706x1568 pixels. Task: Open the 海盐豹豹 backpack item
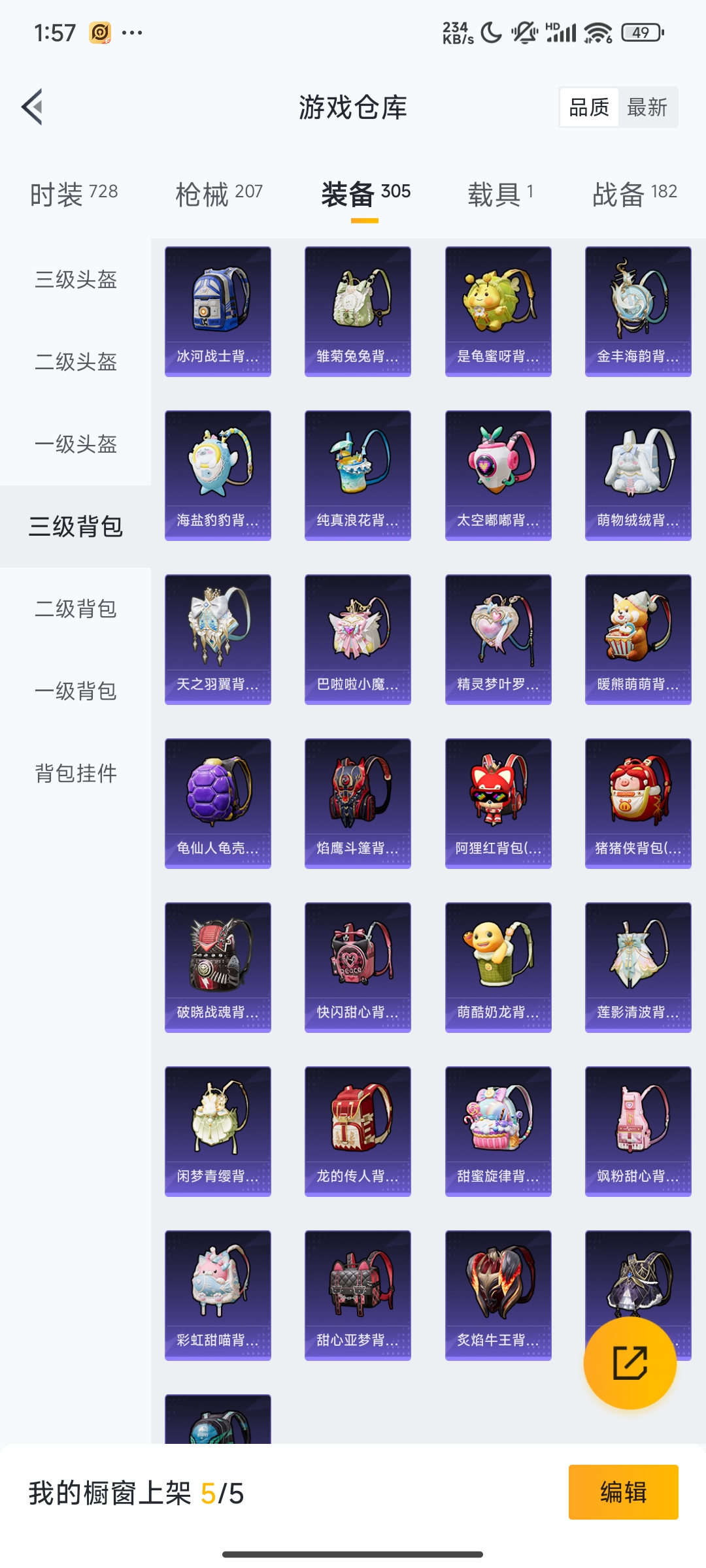coord(218,475)
